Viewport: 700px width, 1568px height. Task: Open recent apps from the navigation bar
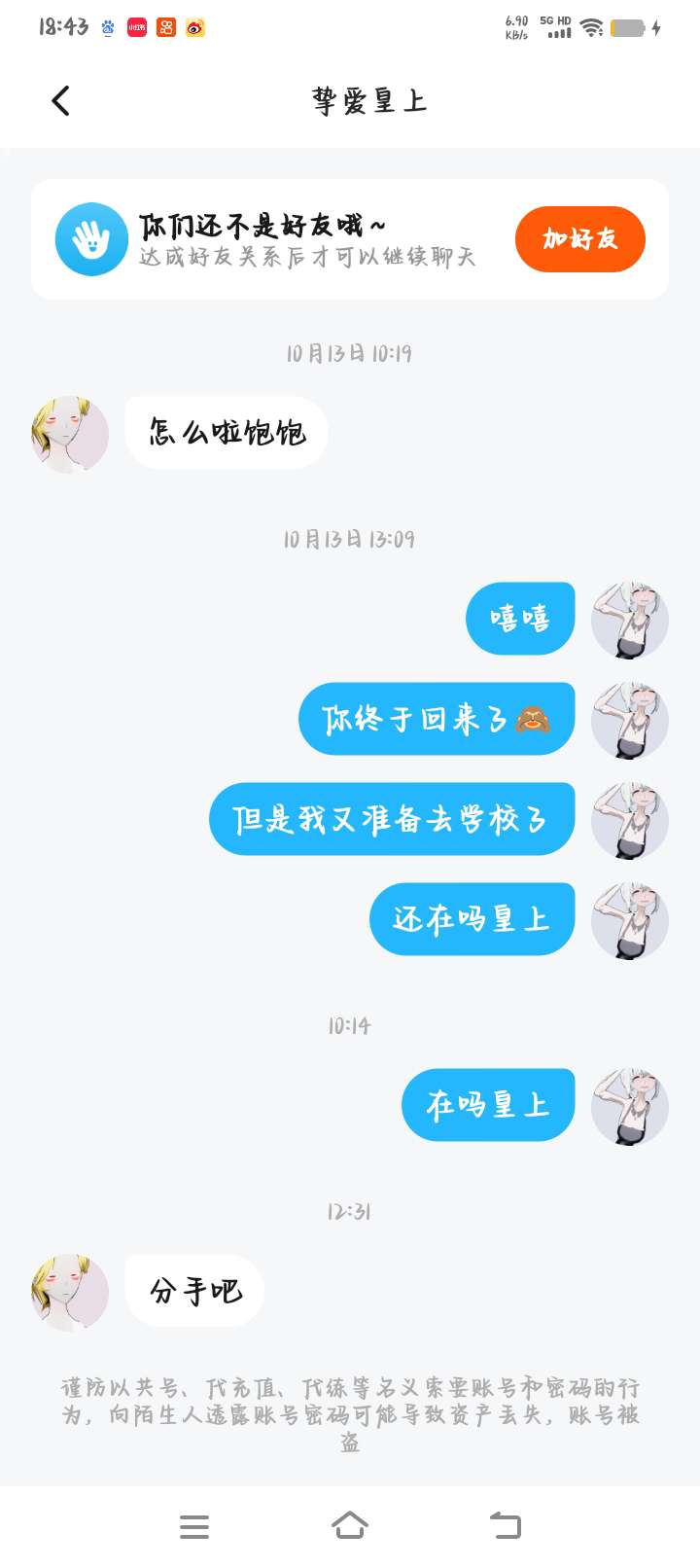[194, 1526]
